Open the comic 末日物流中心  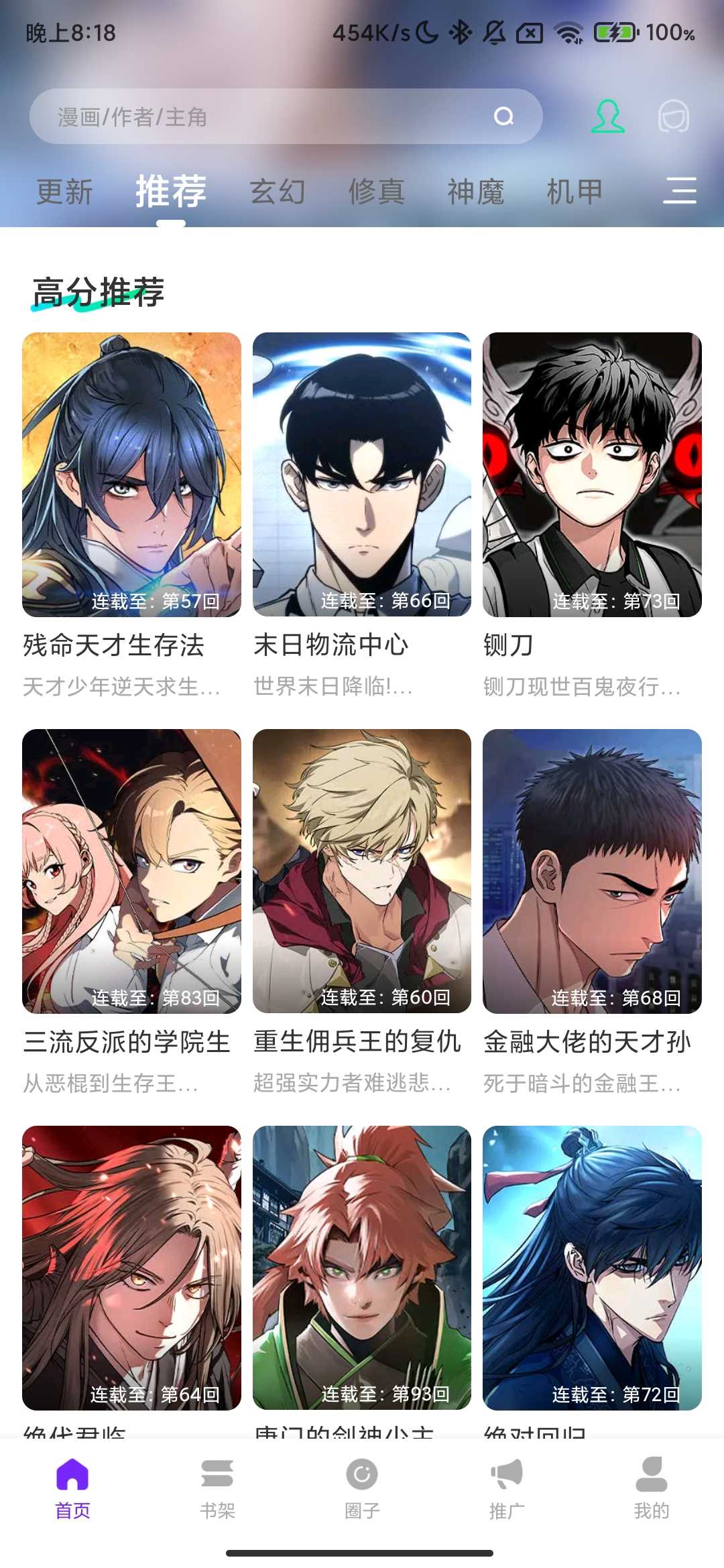tap(362, 474)
